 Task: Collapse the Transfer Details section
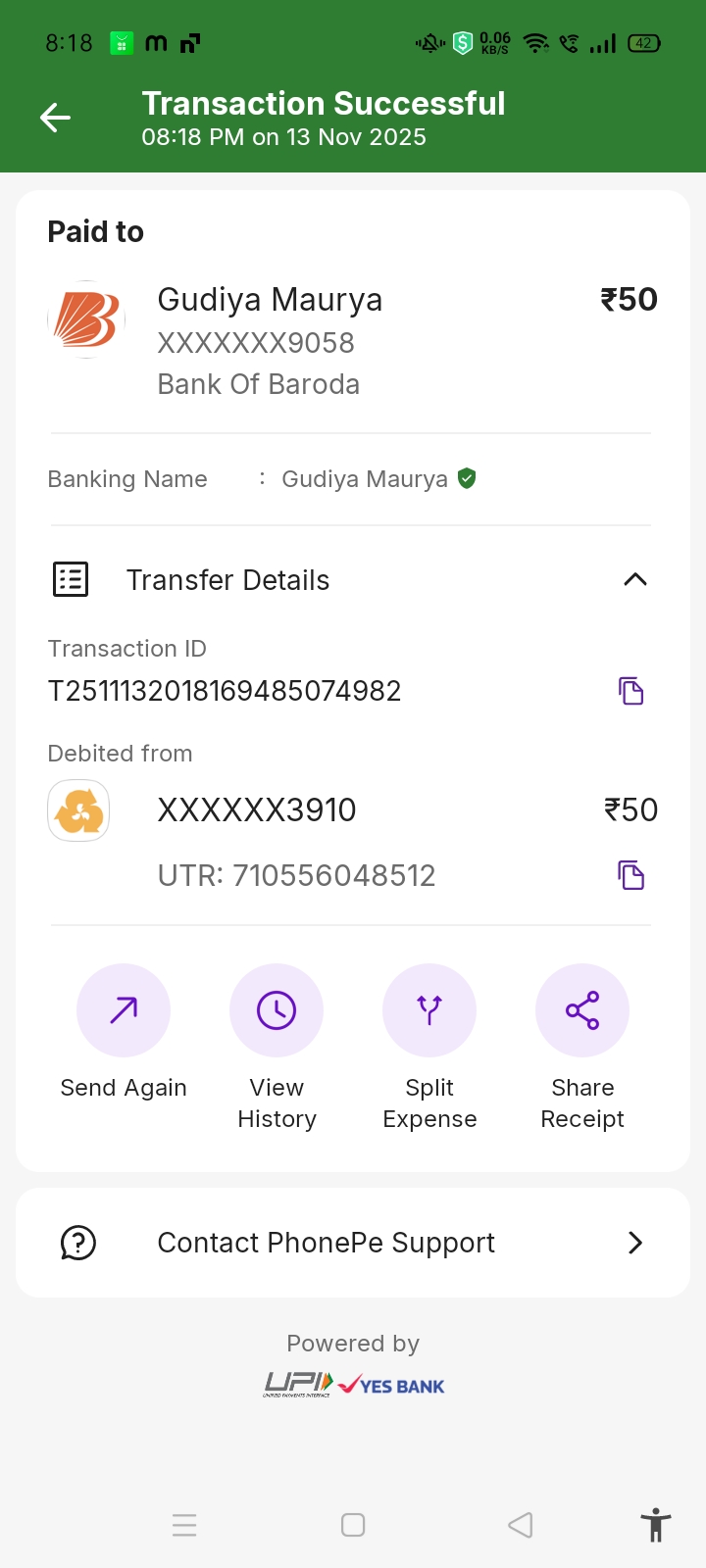click(x=634, y=580)
